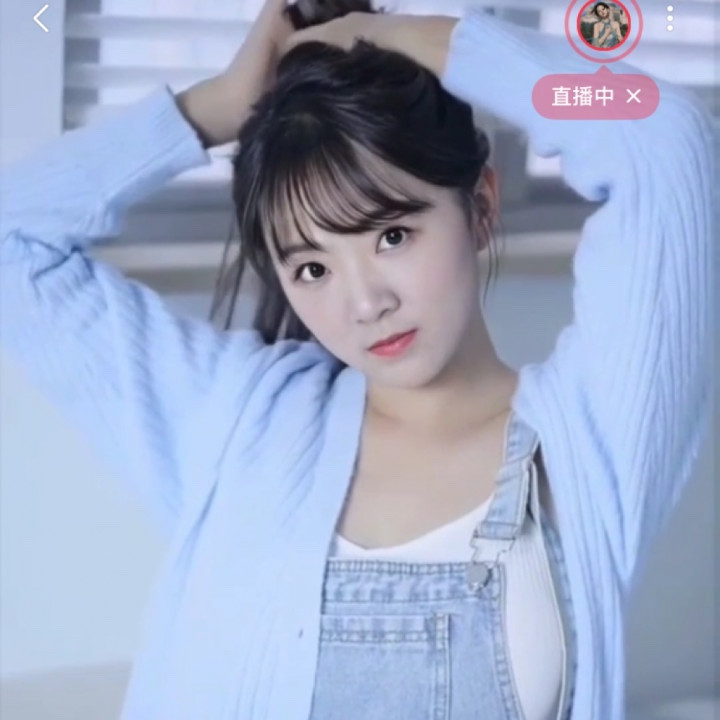This screenshot has width=720, height=720.
Task: Tap the 直播中 label to watch live
Action: (x=583, y=97)
